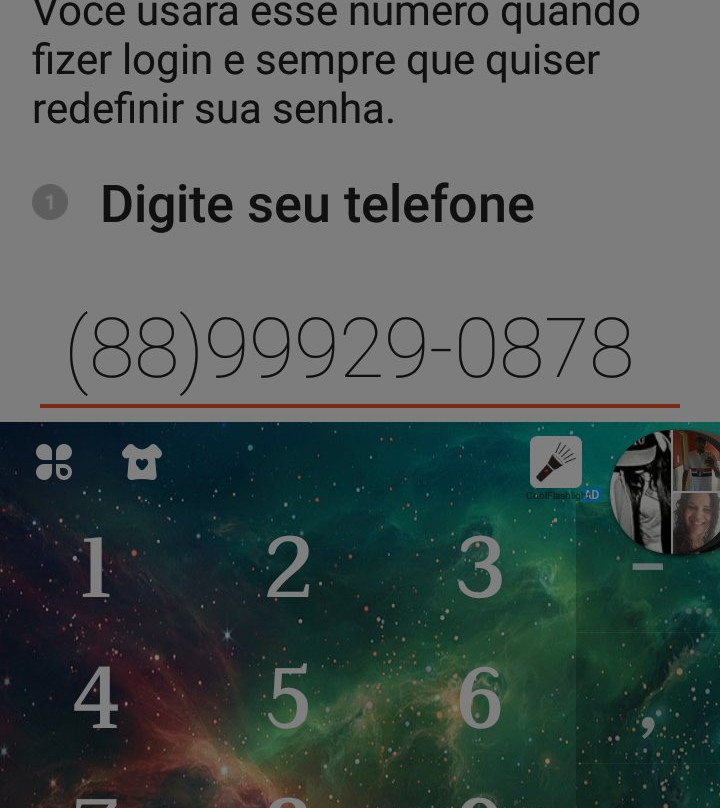The height and width of the screenshot is (808, 720).
Task: Type digit 6 on keypad
Action: click(480, 697)
